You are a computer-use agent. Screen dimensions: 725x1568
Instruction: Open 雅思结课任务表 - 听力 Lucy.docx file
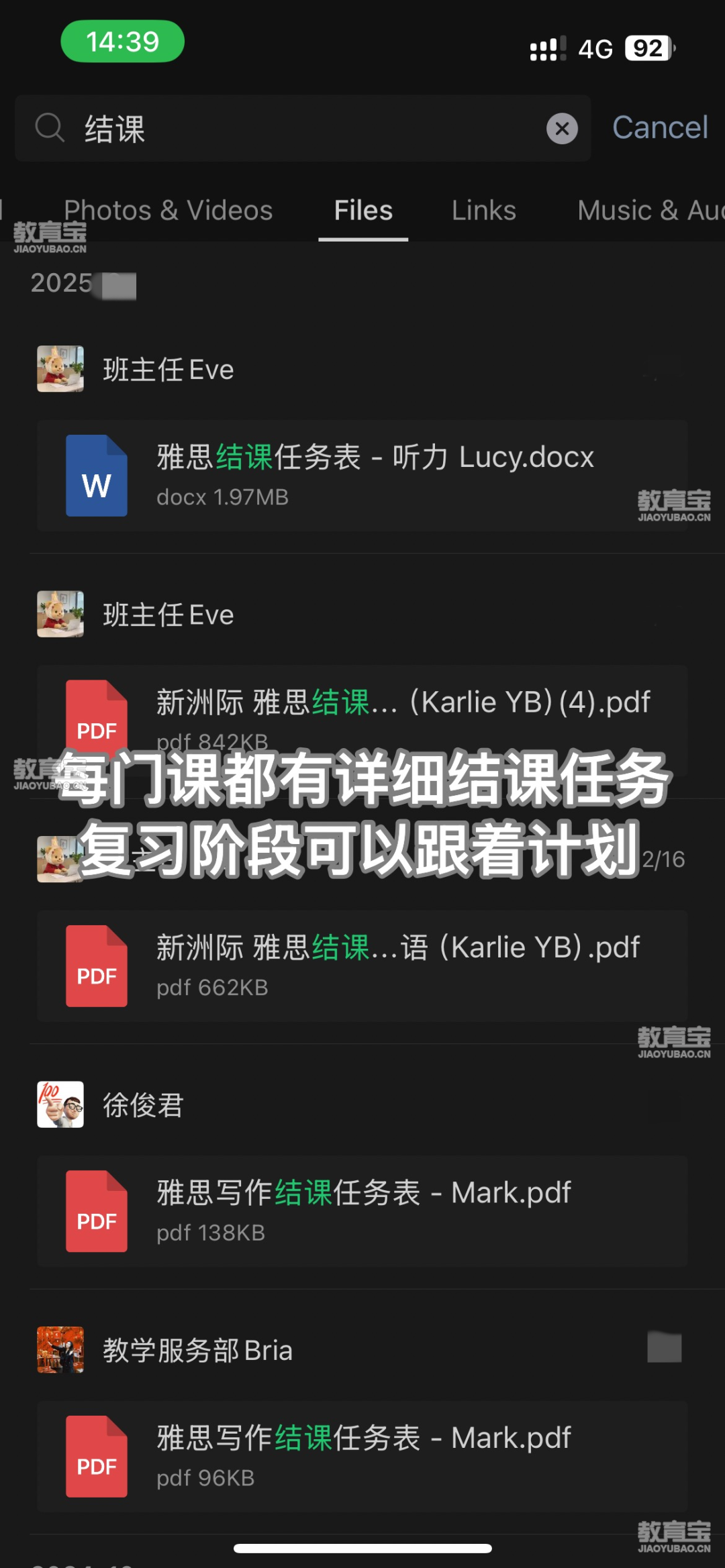click(x=362, y=476)
